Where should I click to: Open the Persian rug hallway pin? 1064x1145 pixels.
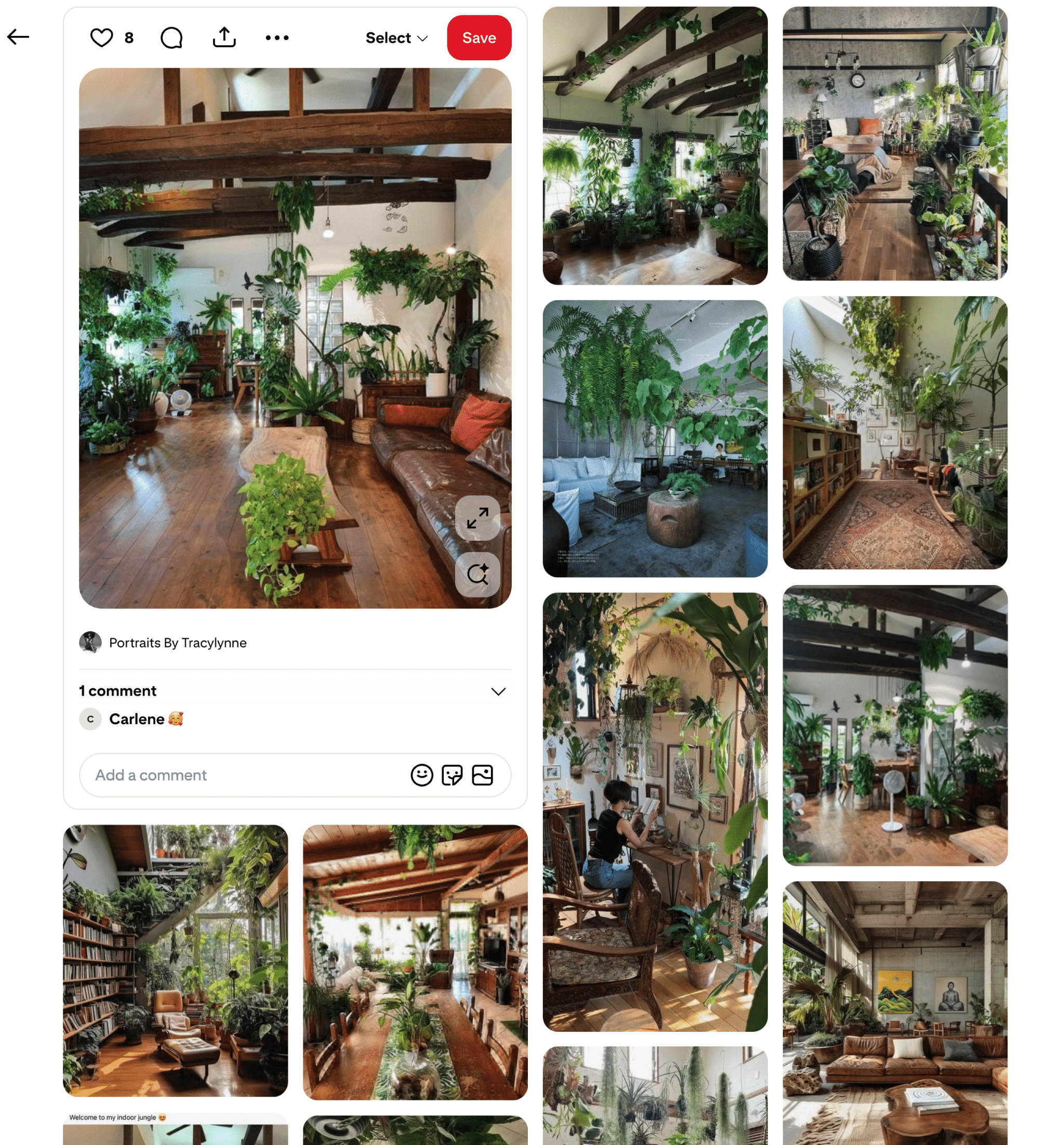(894, 432)
